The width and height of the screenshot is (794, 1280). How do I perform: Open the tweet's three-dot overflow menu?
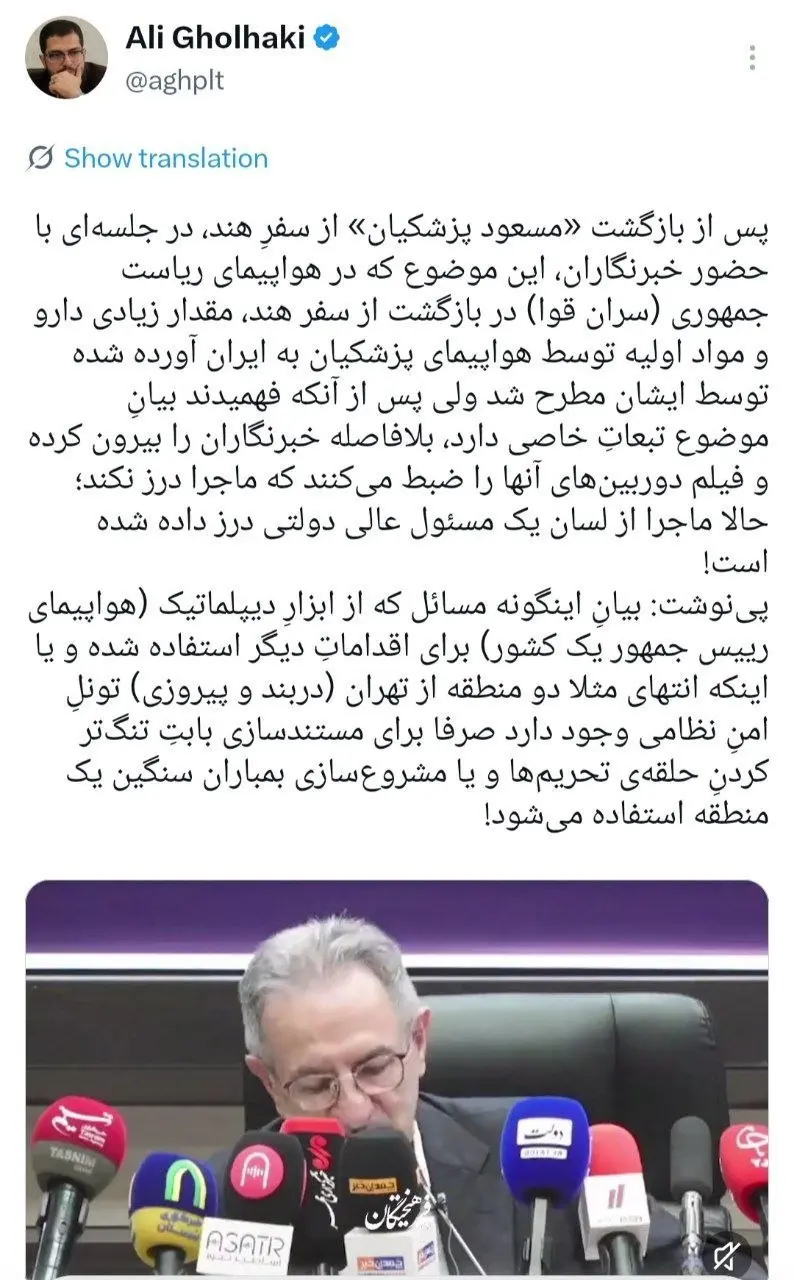[753, 57]
